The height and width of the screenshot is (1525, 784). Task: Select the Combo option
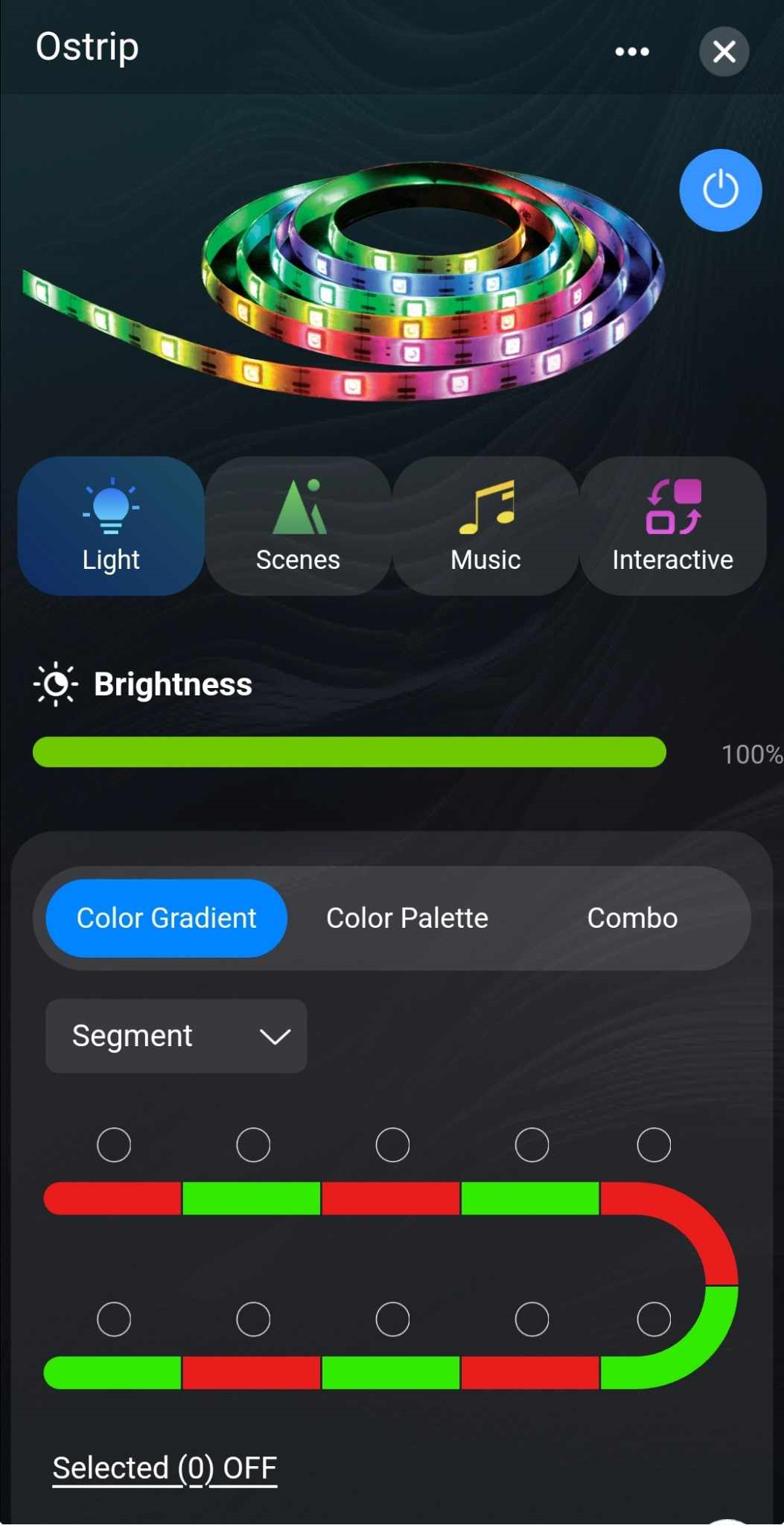(x=632, y=918)
